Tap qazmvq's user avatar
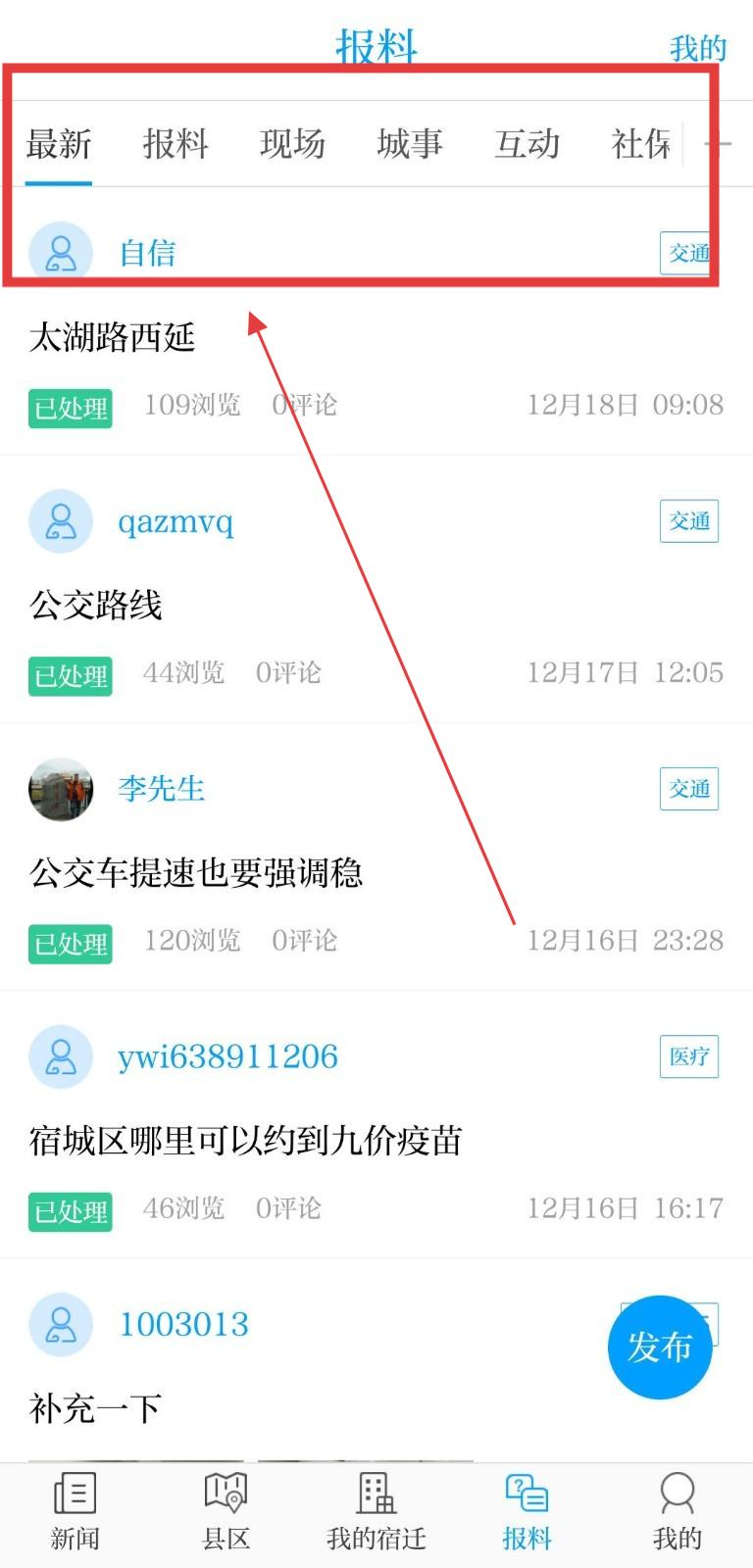 tap(61, 521)
